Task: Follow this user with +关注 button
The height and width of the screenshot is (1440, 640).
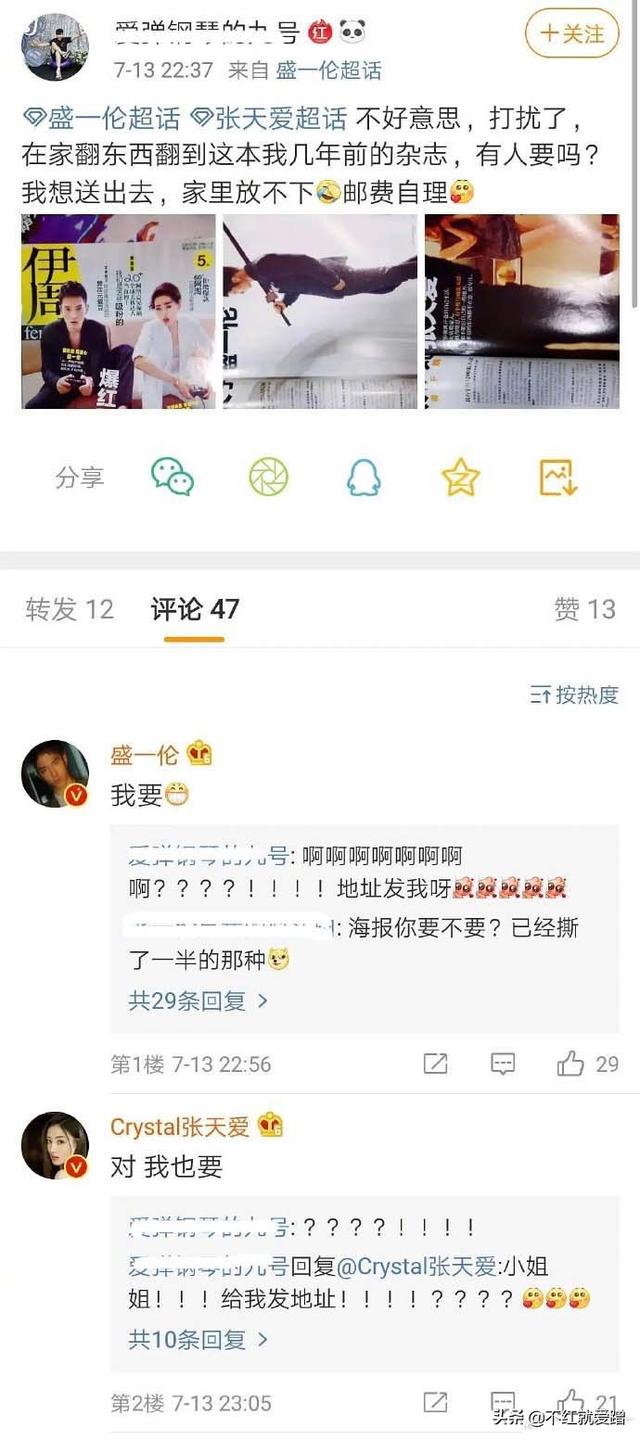Action: click(x=572, y=35)
